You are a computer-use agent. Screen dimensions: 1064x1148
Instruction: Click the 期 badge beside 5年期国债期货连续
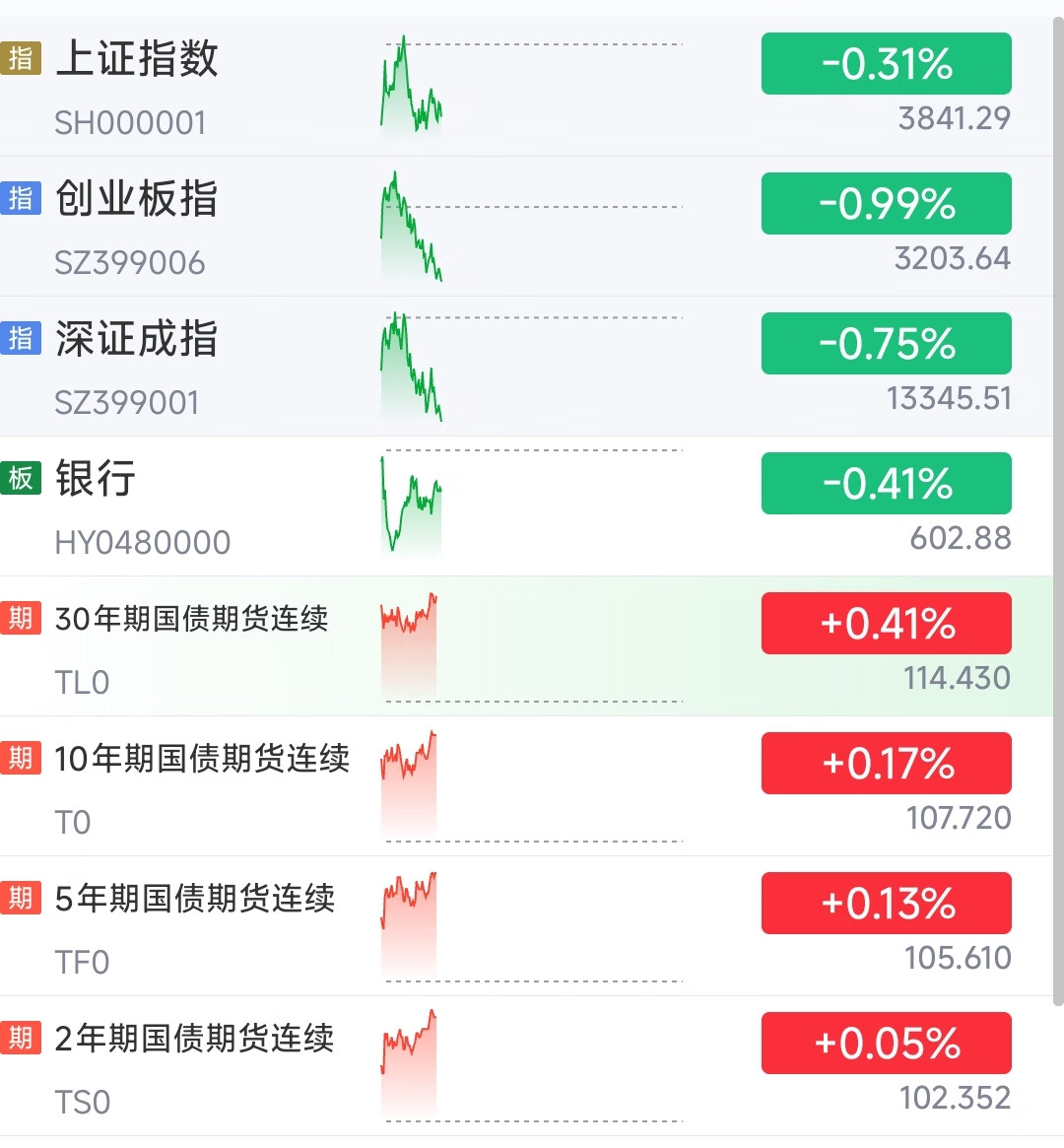pyautogui.click(x=19, y=899)
